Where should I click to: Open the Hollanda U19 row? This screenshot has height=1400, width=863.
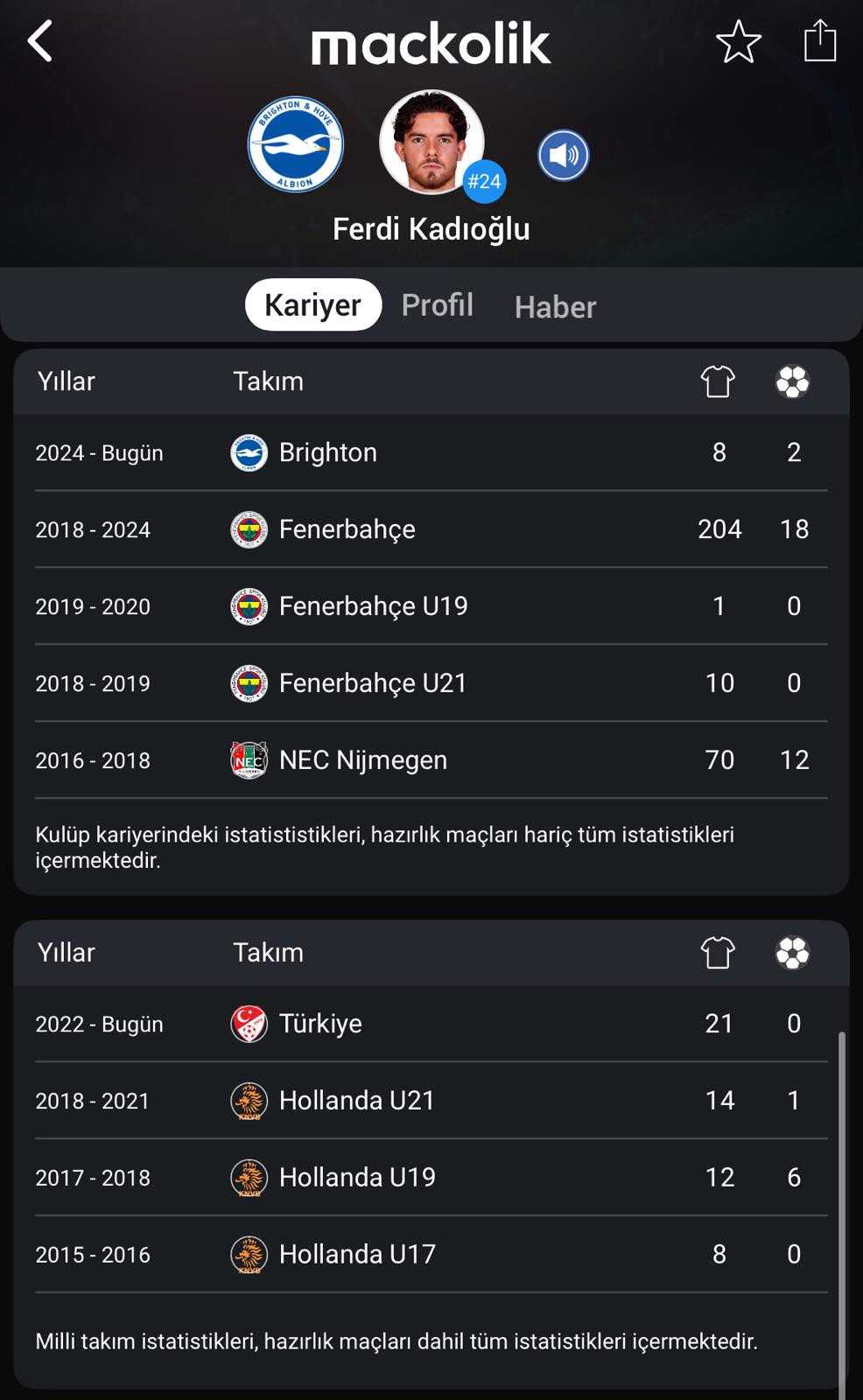click(431, 1178)
